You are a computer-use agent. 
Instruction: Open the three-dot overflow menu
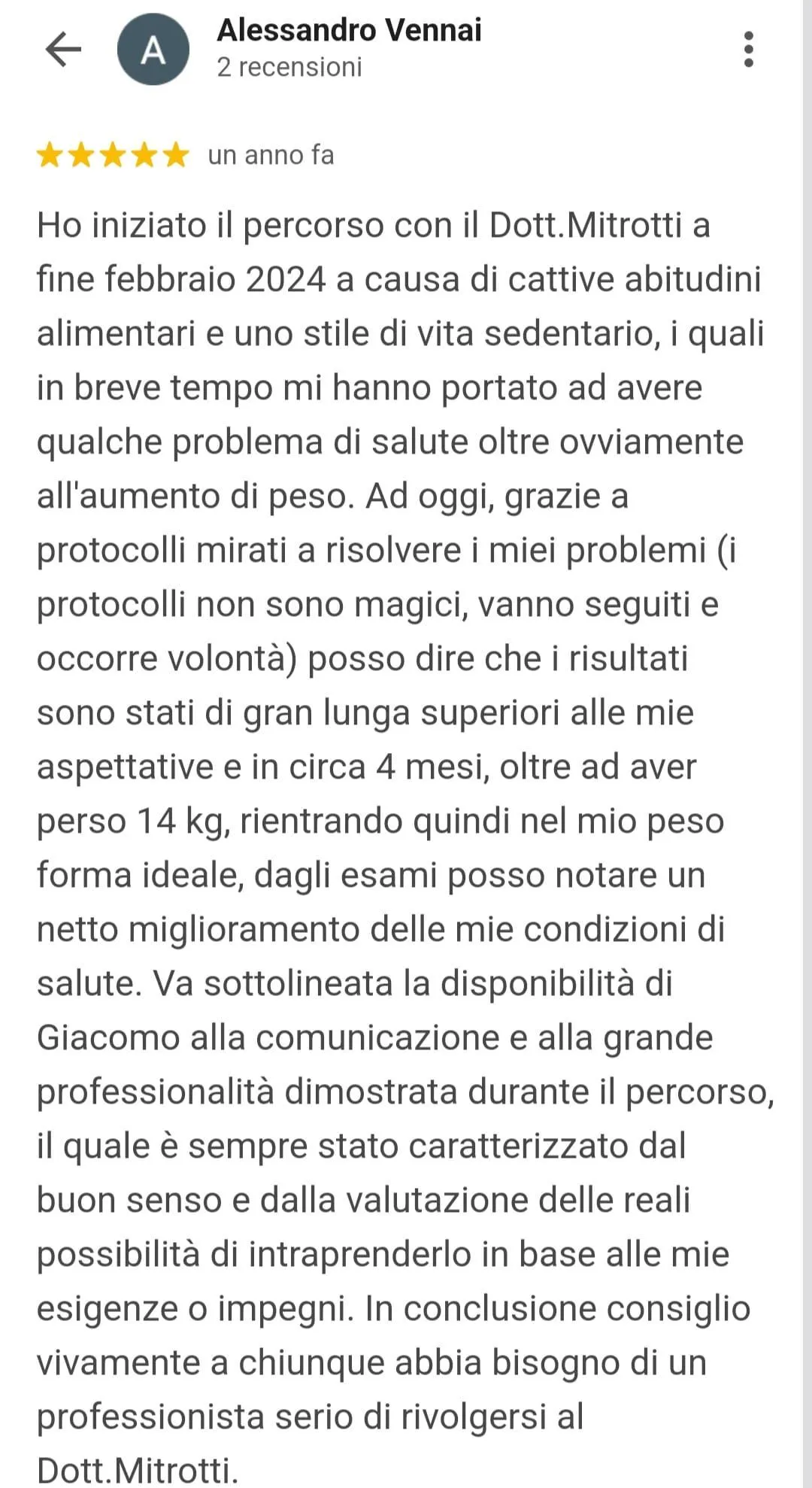(x=748, y=50)
